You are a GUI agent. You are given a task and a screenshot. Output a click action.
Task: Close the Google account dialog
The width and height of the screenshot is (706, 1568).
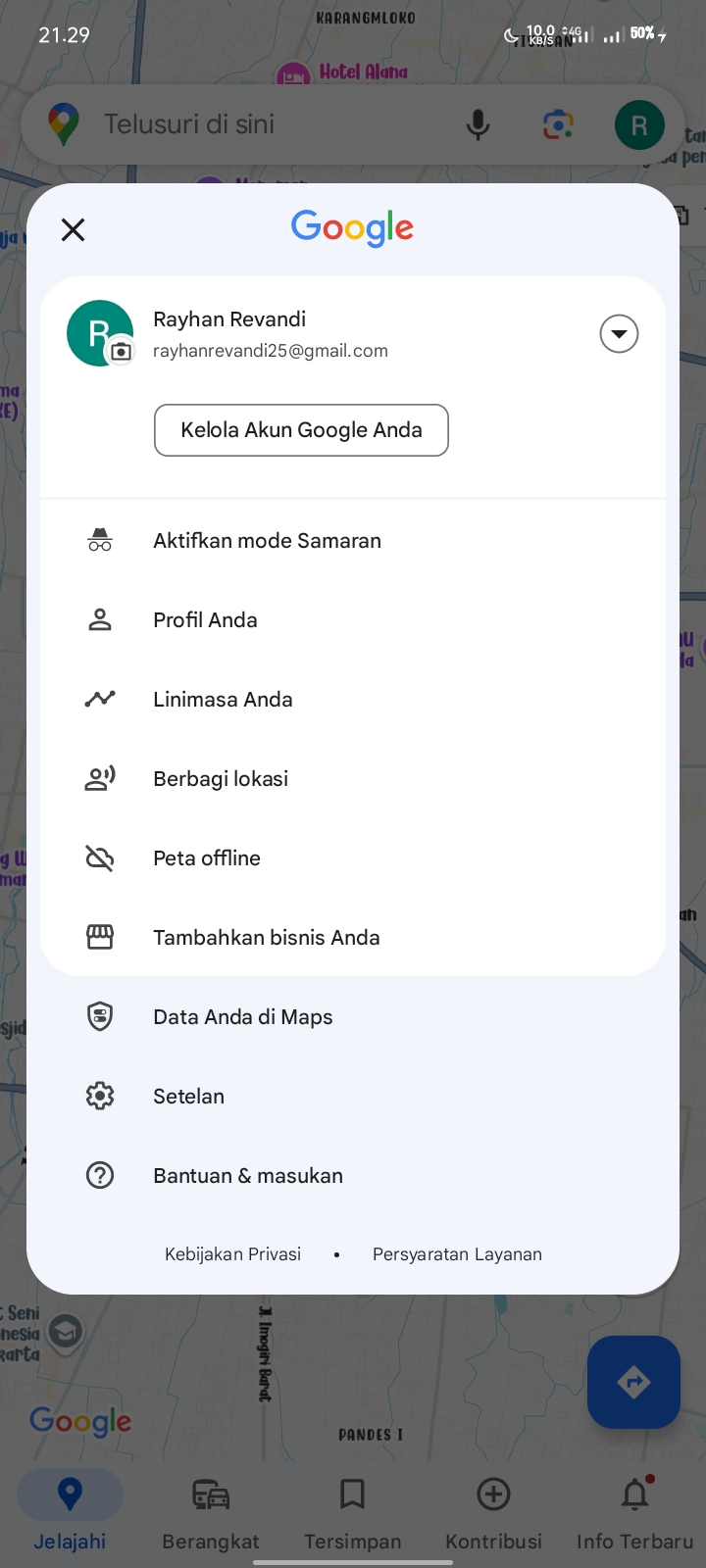(73, 230)
